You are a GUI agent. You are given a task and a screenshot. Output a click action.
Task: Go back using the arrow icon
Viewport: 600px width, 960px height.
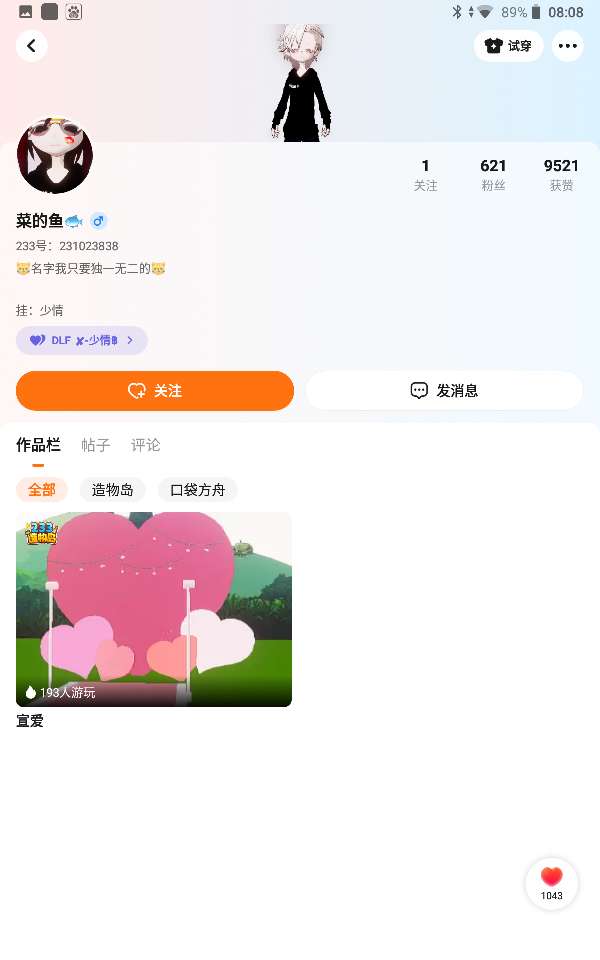[x=31, y=46]
